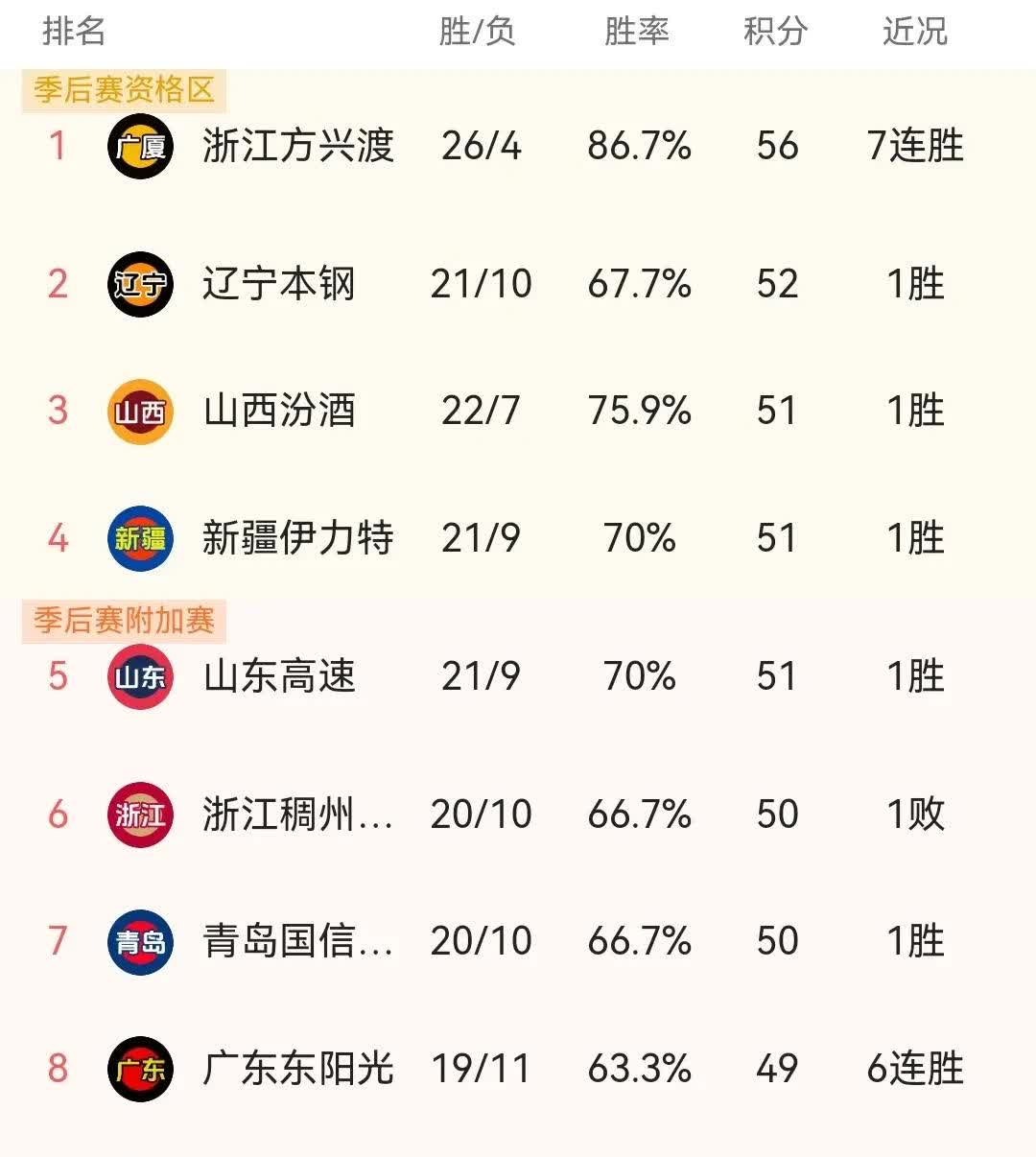Image resolution: width=1036 pixels, height=1157 pixels.
Task: Click the 浙江方兴渡 team logo
Action: (140, 148)
